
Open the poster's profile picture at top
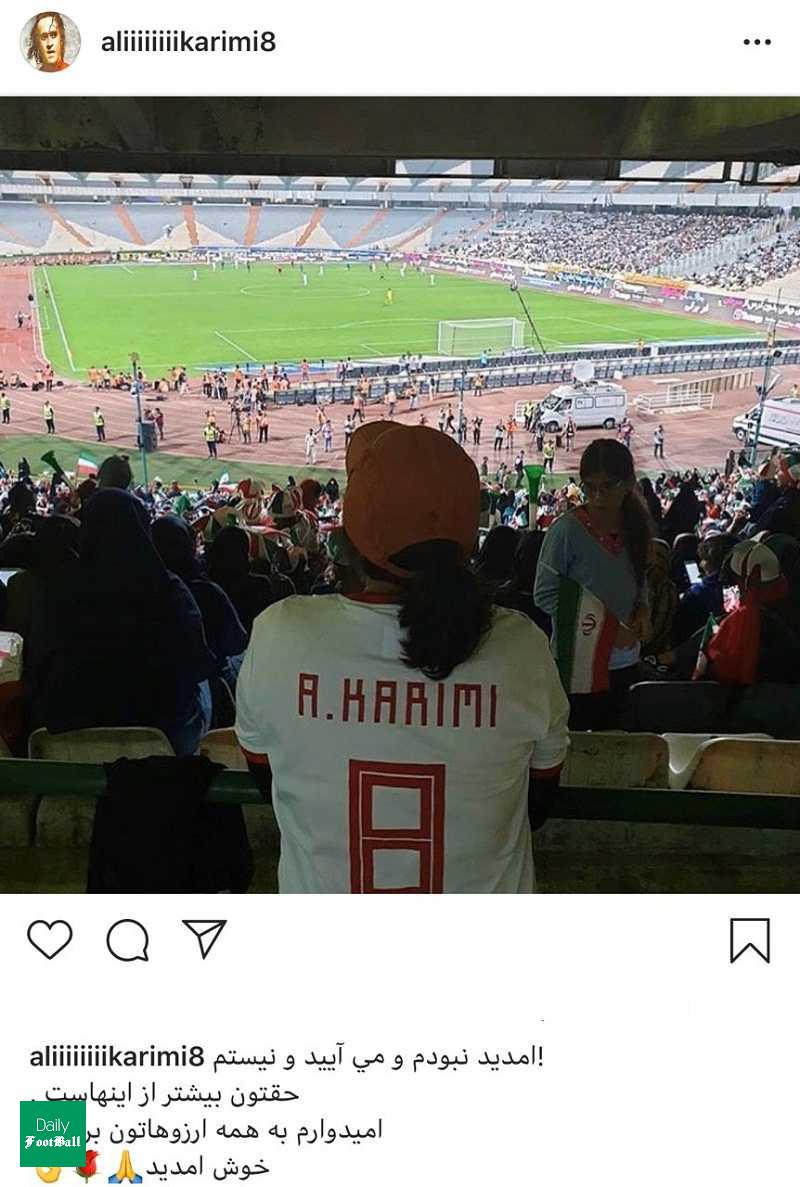coord(50,42)
